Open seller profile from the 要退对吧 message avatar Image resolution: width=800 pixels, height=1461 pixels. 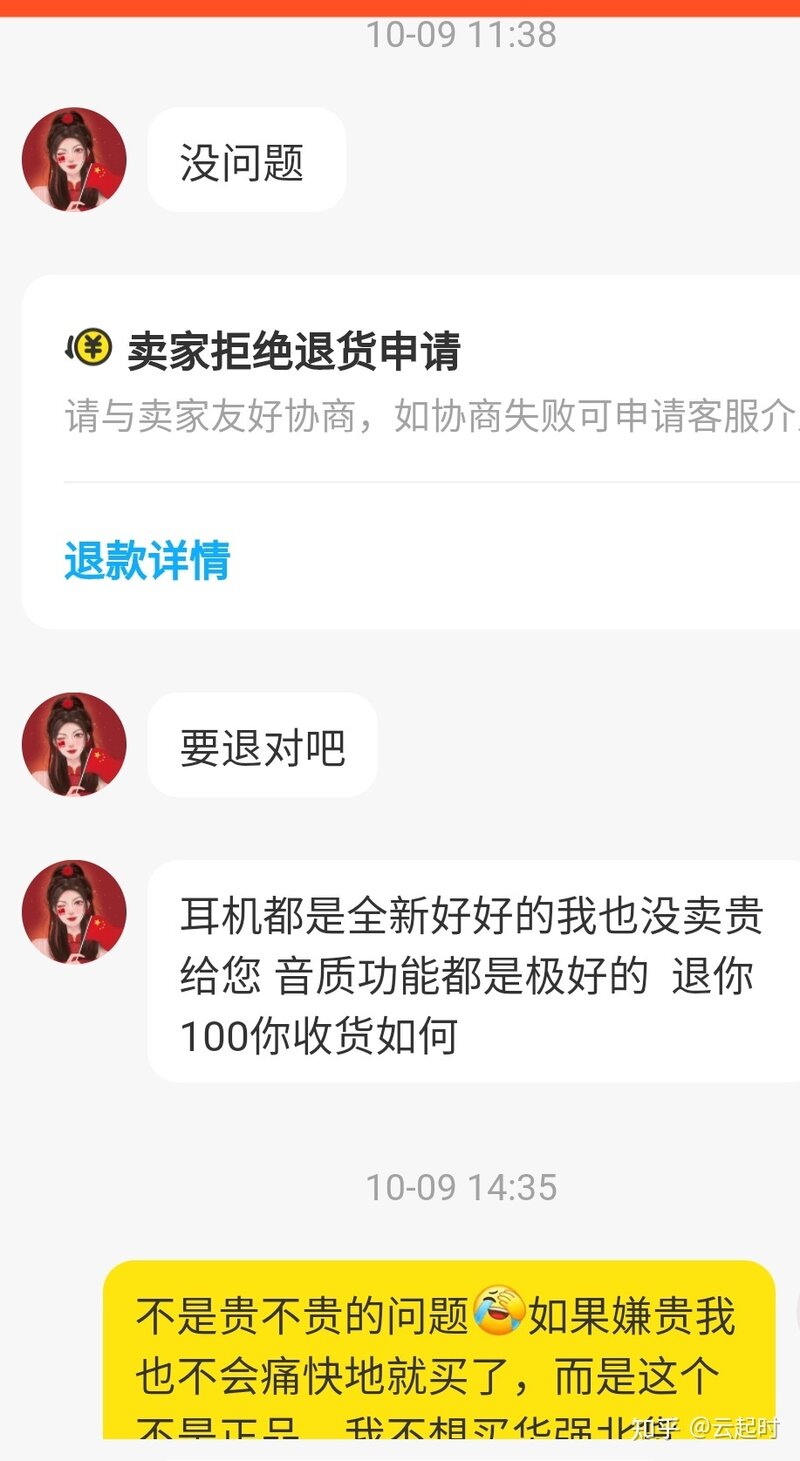coord(74,745)
